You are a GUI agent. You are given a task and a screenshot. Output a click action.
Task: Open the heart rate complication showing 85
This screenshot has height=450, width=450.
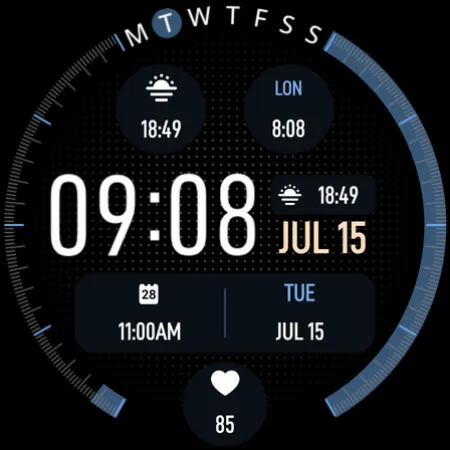(225, 403)
